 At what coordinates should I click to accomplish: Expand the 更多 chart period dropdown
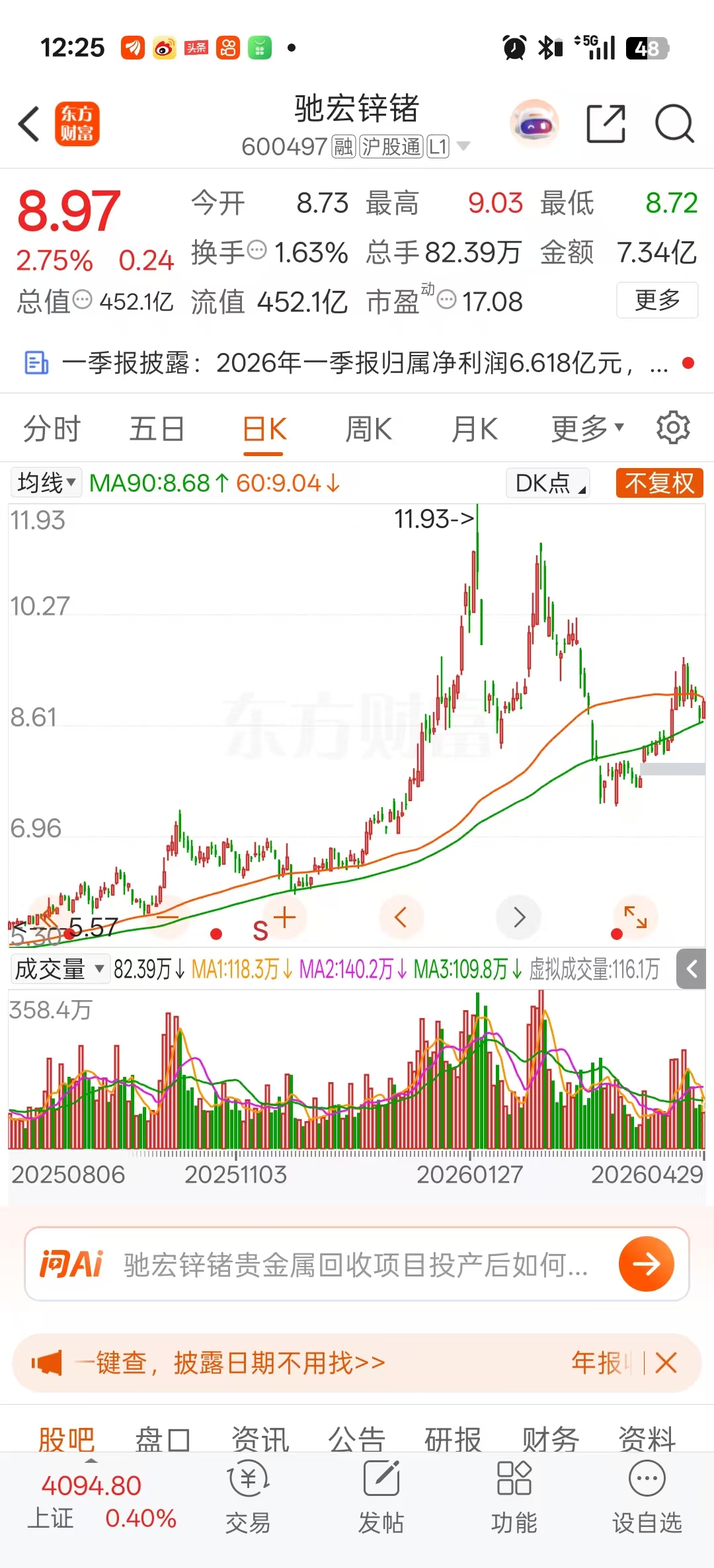(587, 429)
